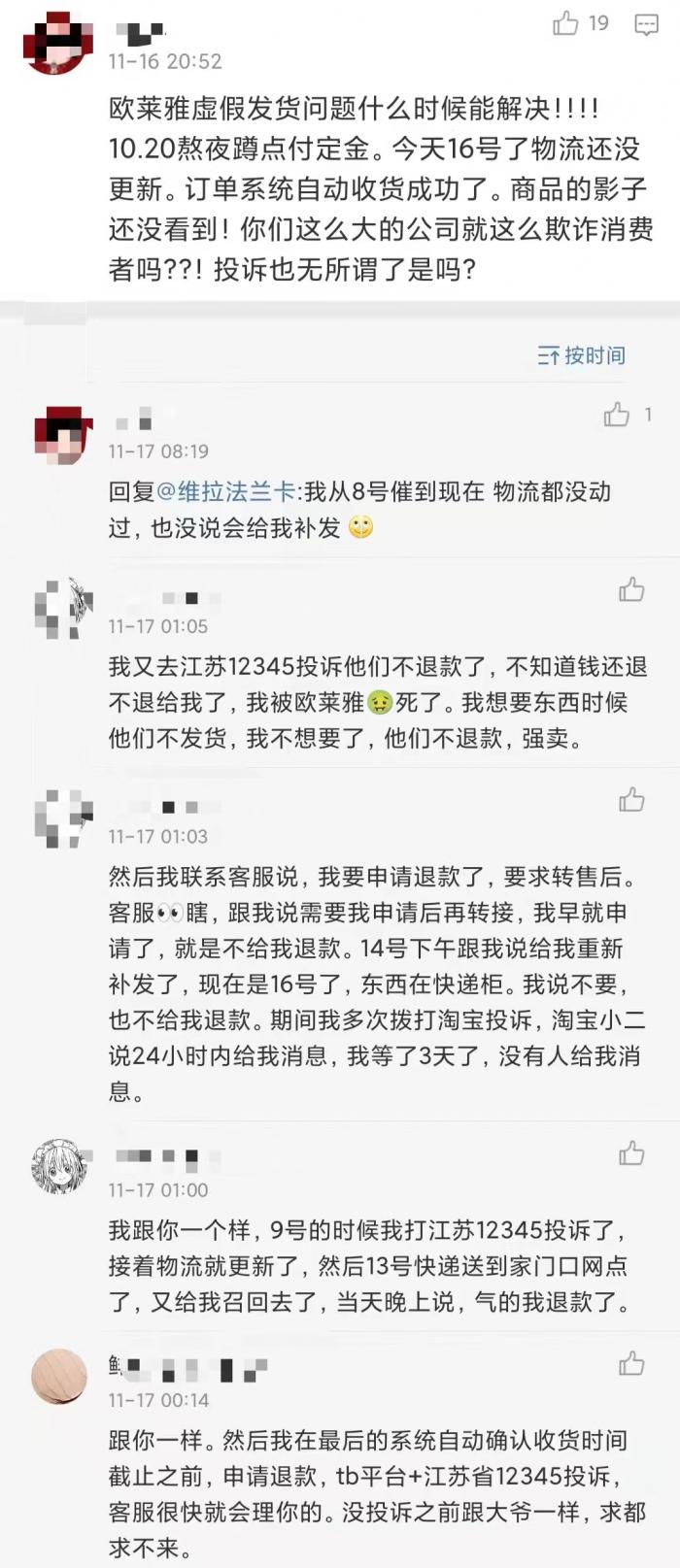Like the reply posted 11-17 01:00
Screen dimensions: 680x1568
tap(631, 1152)
